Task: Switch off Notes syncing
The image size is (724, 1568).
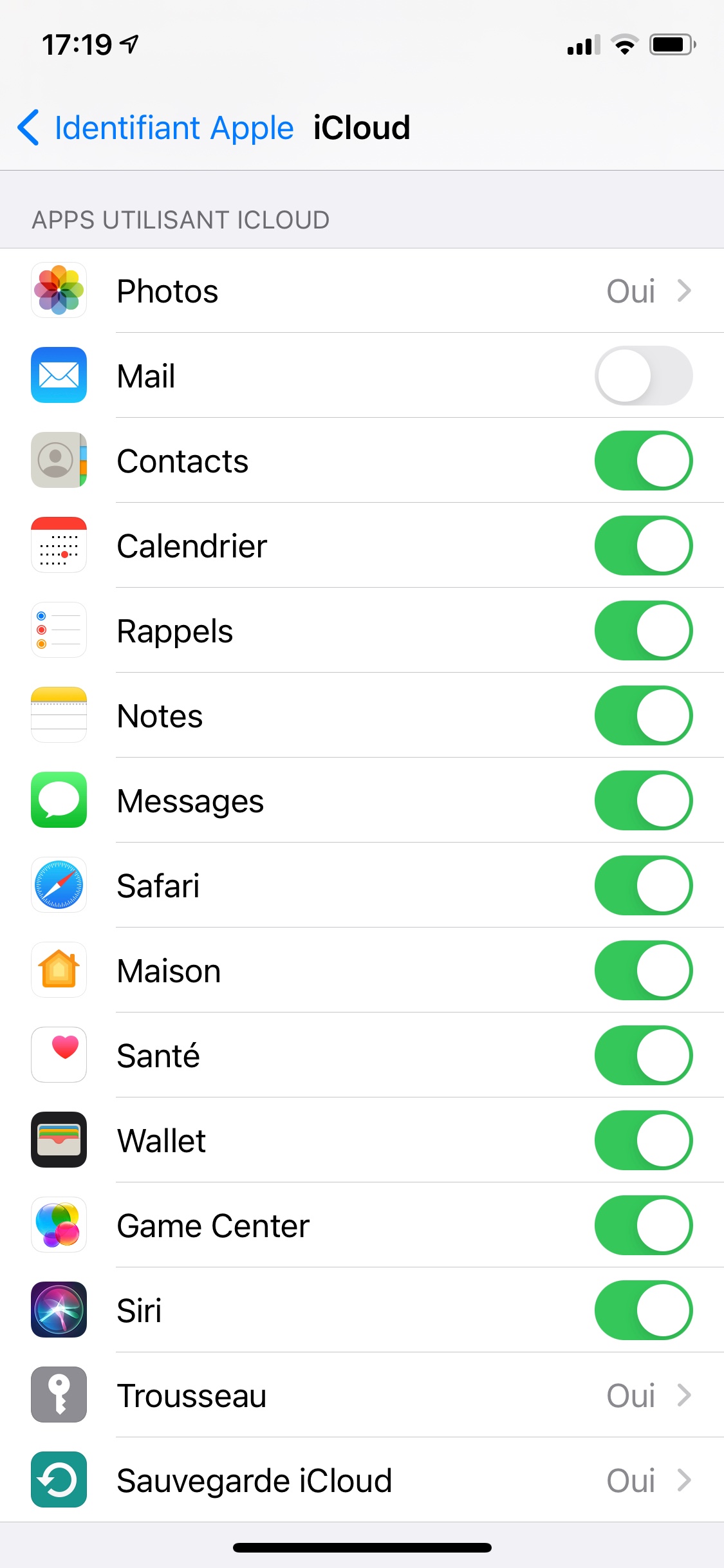Action: coord(643,716)
